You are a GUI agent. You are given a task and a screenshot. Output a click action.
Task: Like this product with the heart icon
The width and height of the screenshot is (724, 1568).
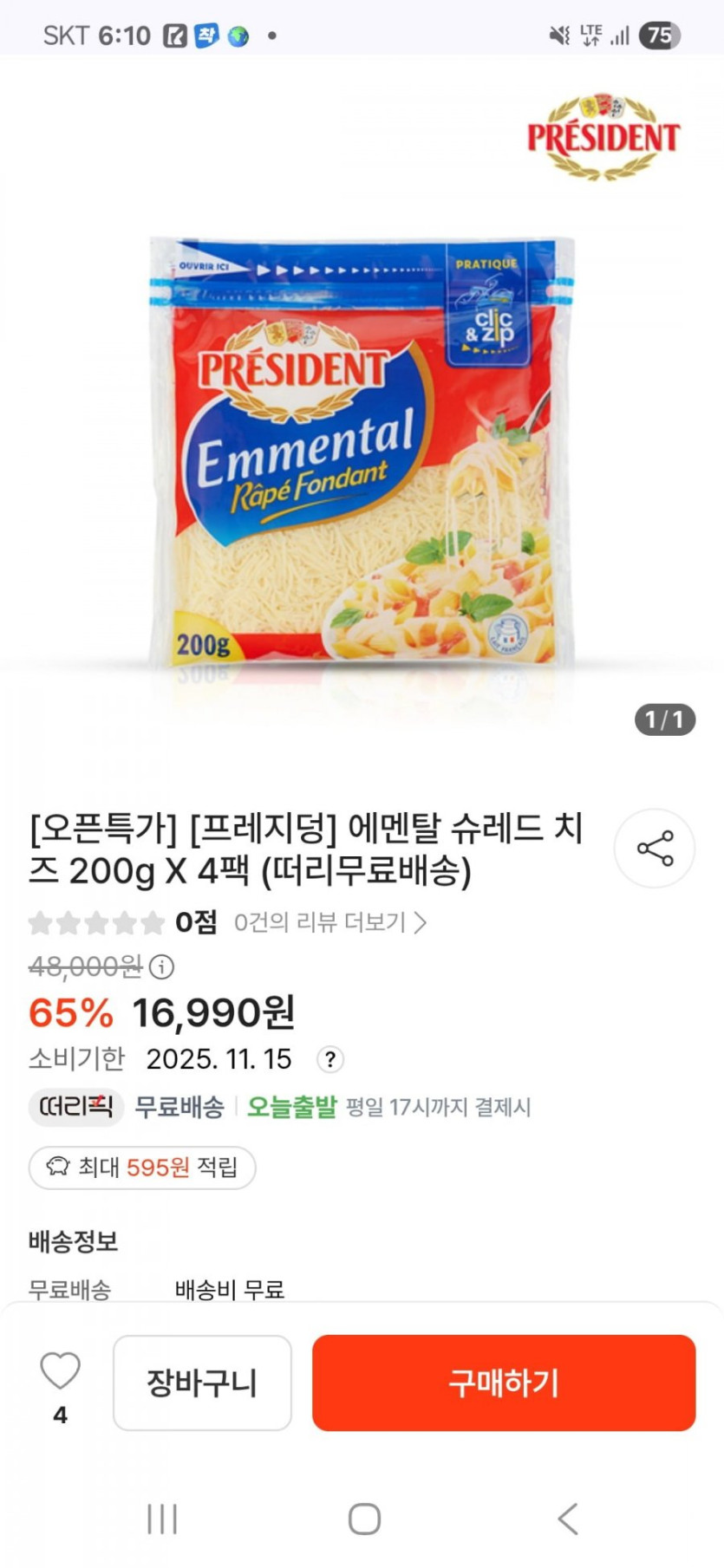pyautogui.click(x=60, y=1371)
